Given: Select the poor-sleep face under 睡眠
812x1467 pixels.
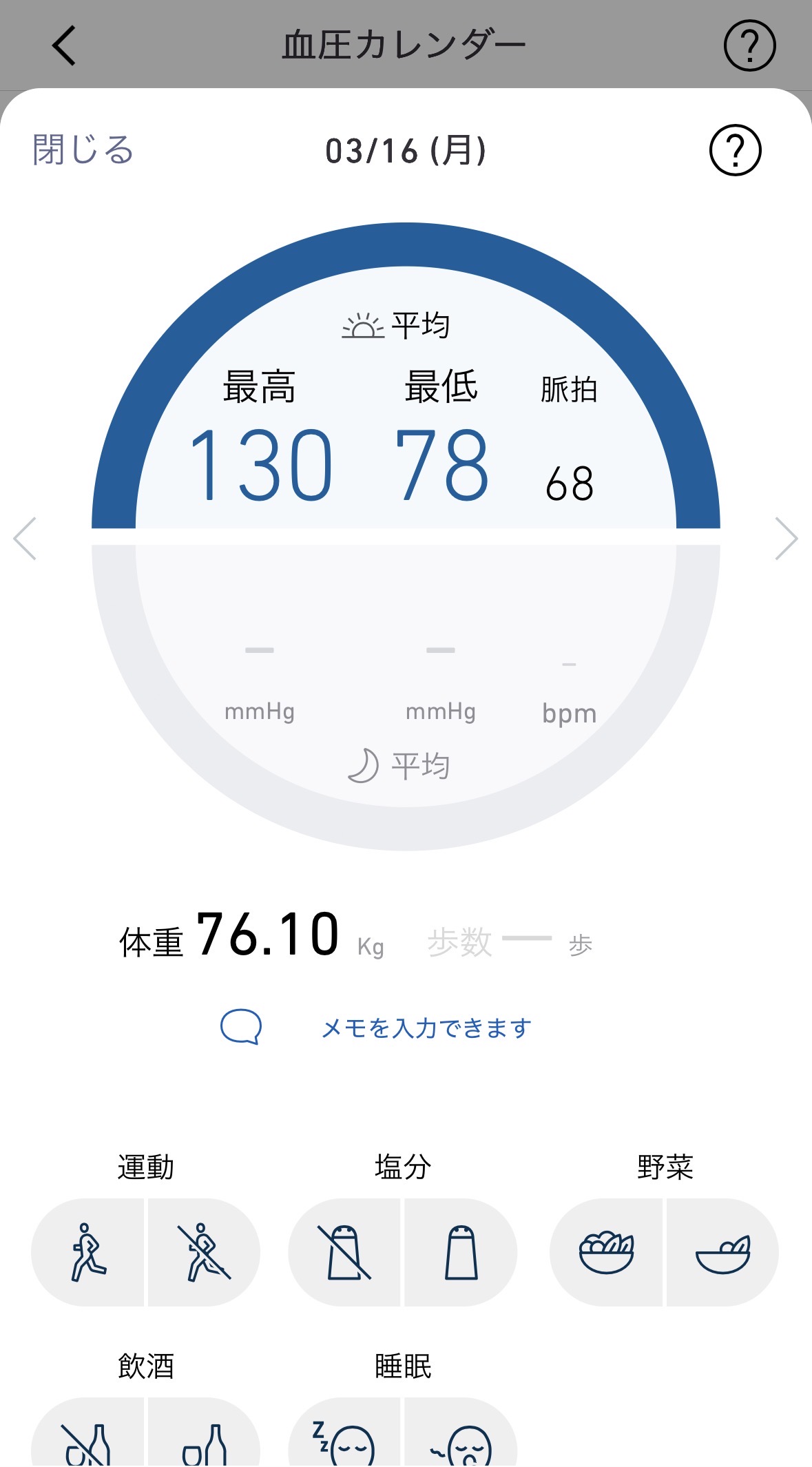Looking at the screenshot, I should pos(461,1441).
